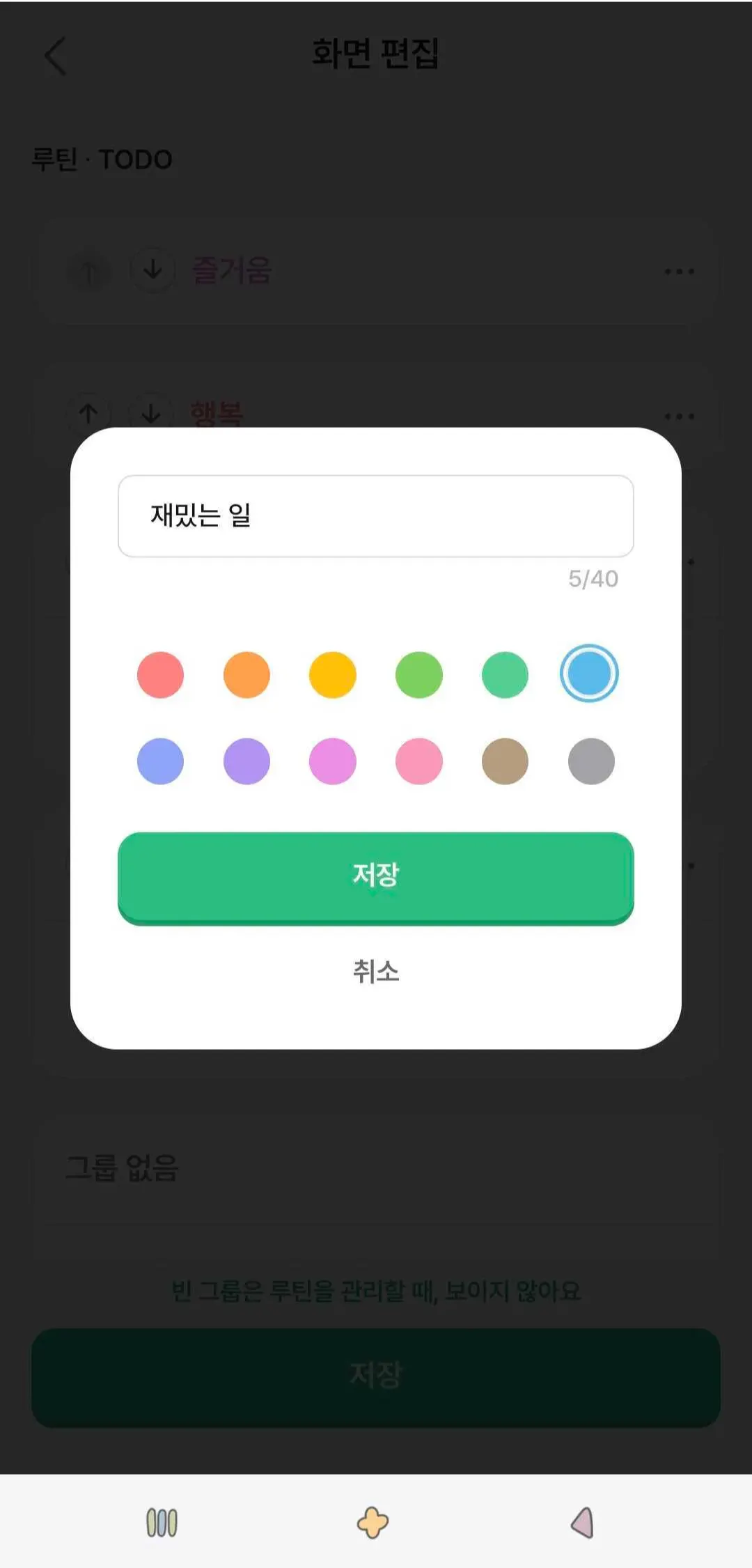Select the brown color swatch
The image size is (752, 1568).
pyautogui.click(x=505, y=761)
